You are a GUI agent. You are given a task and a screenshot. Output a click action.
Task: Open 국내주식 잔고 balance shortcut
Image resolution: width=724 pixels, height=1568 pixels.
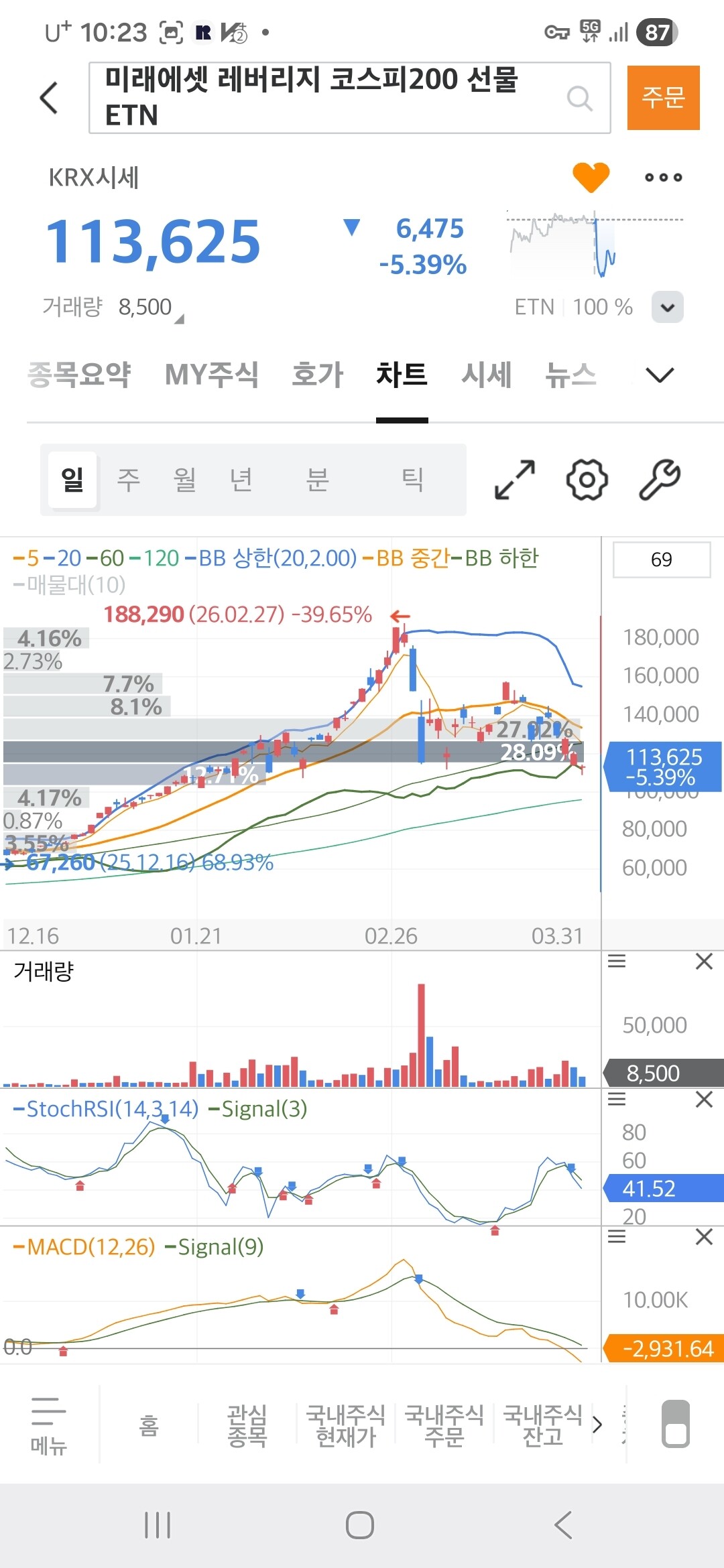[x=542, y=1426]
